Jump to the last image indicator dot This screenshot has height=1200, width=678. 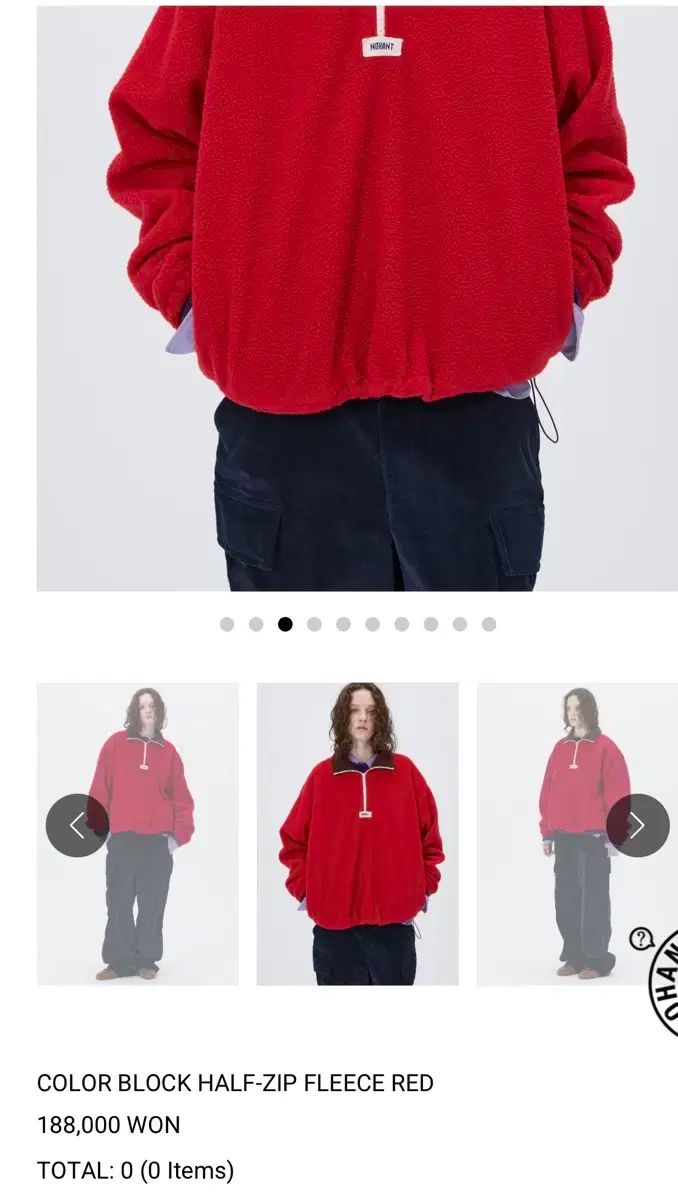pos(489,624)
